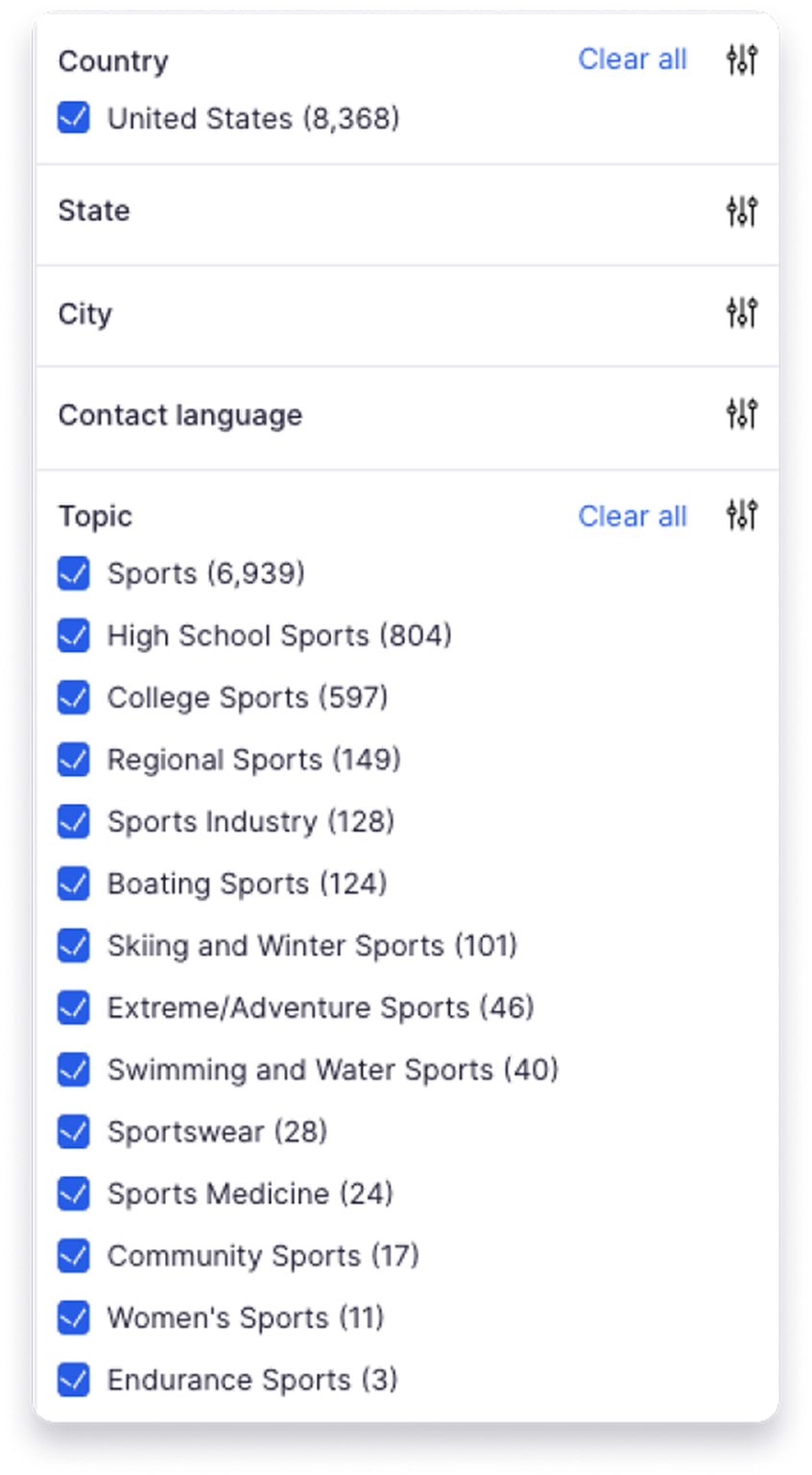This screenshot has height=1475, width=812.
Task: Open the City filter settings icon
Action: (743, 313)
